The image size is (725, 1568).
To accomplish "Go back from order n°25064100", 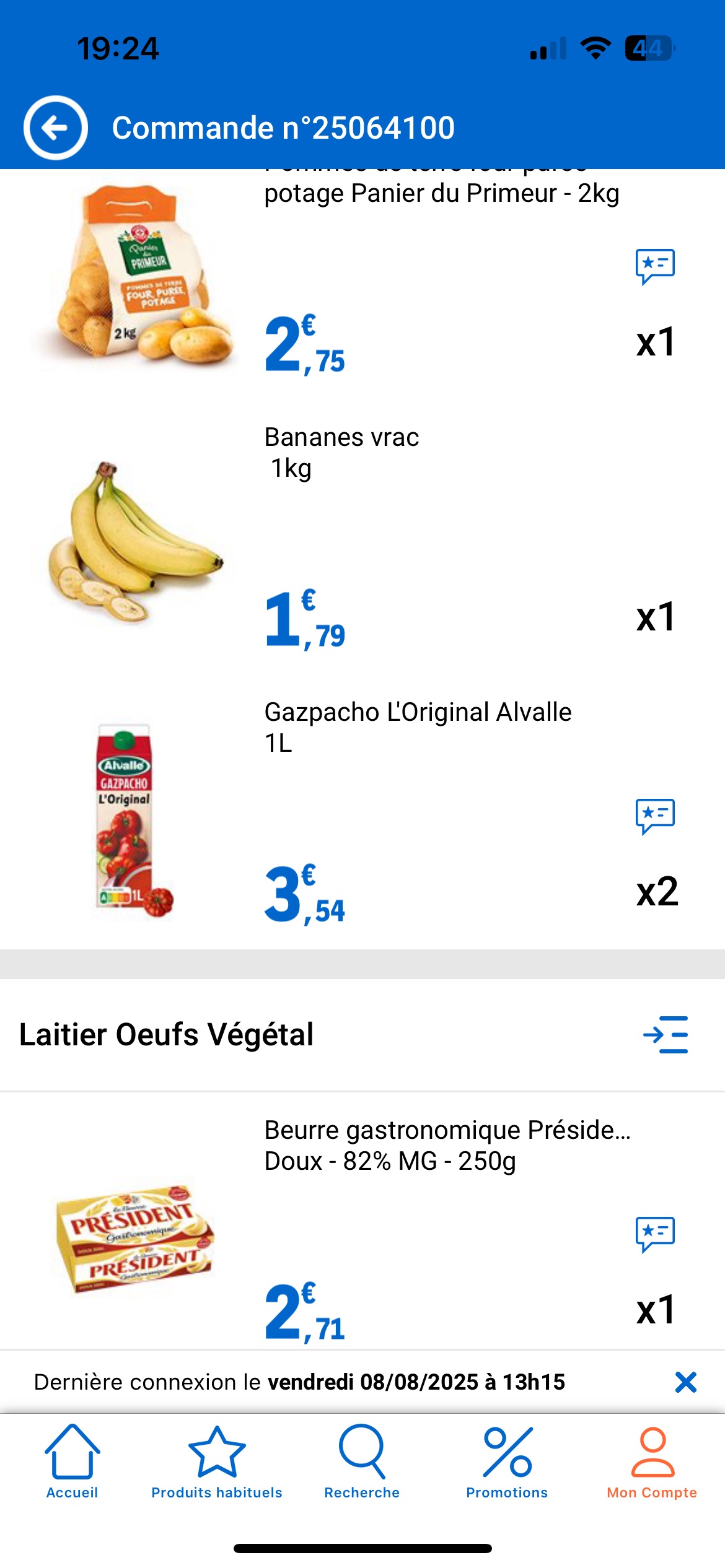I will tap(56, 128).
